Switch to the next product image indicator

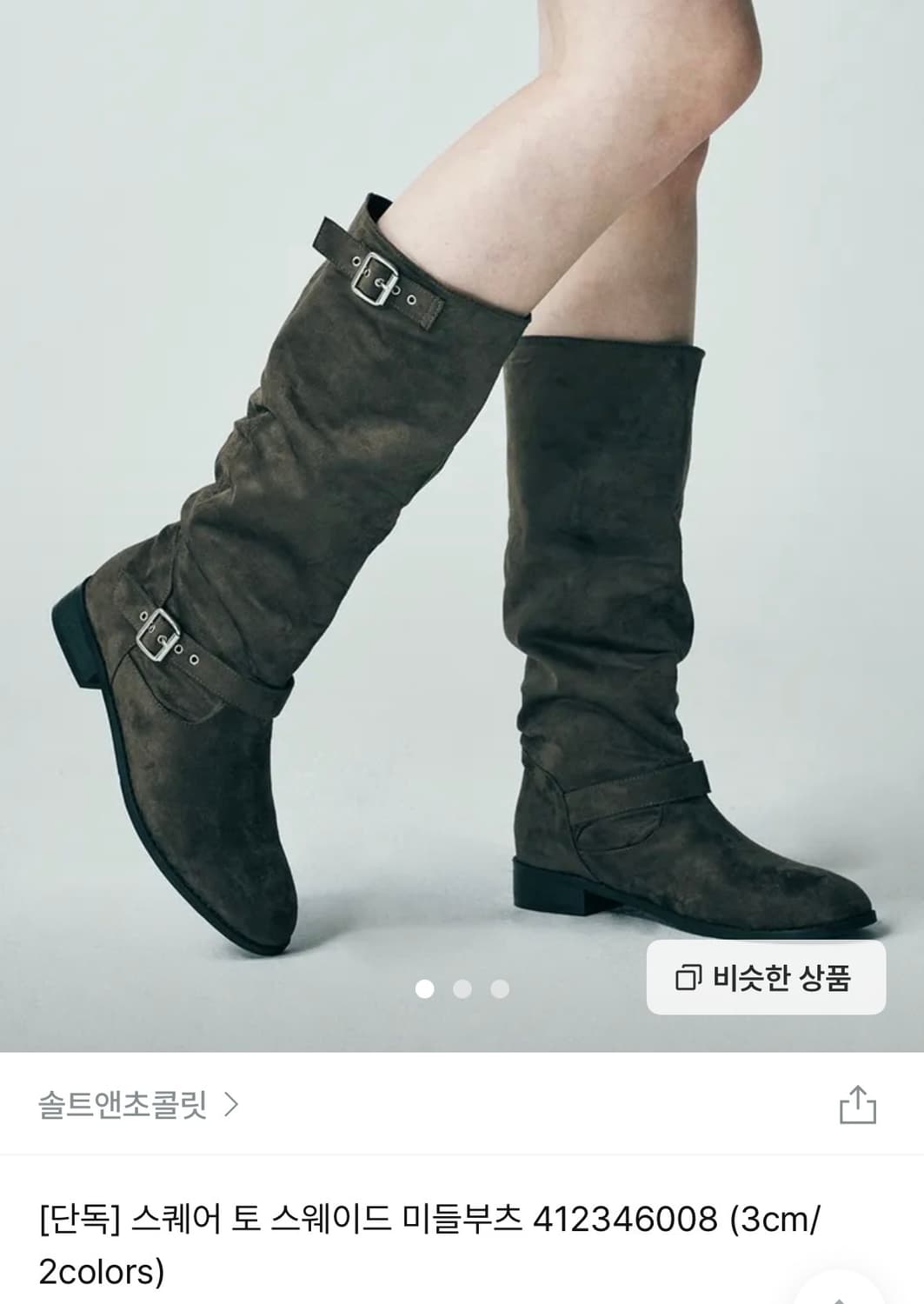click(462, 987)
